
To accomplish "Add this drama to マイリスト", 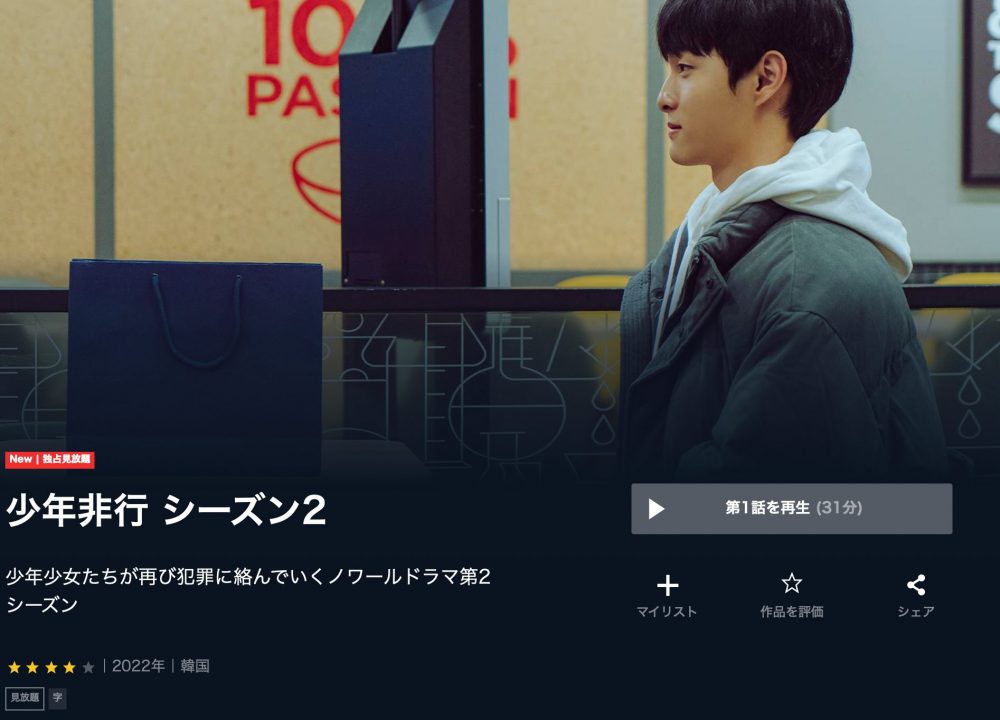I will coord(667,596).
